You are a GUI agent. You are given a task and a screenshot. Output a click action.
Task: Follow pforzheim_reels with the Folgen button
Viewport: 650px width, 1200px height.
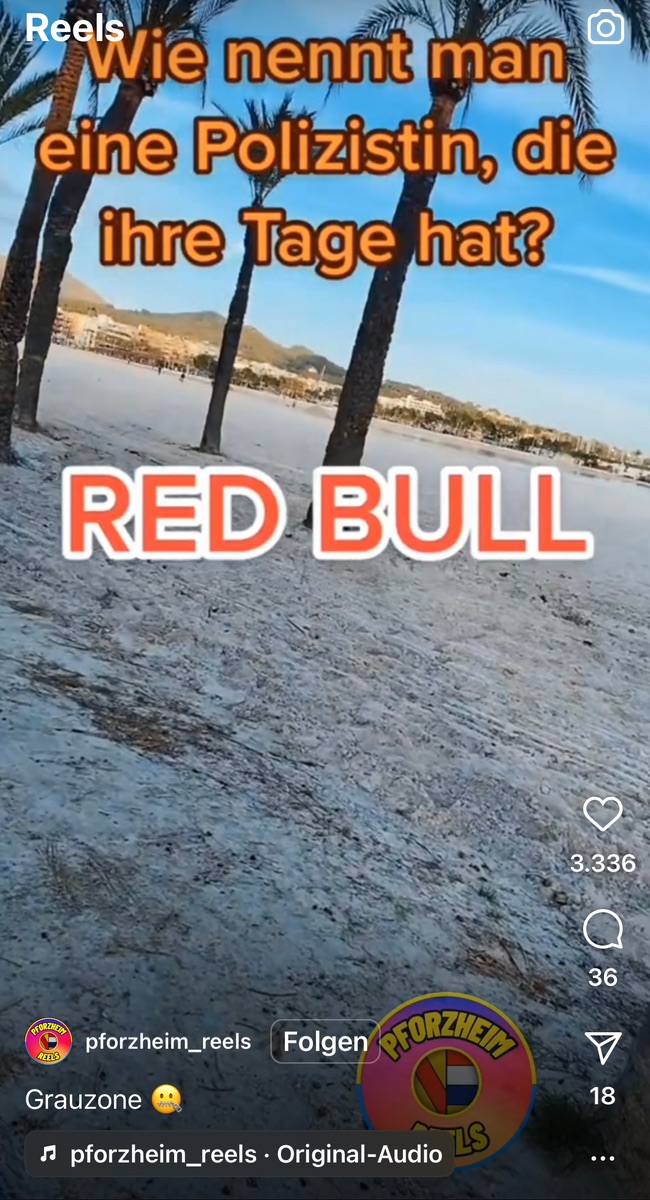[325, 1042]
